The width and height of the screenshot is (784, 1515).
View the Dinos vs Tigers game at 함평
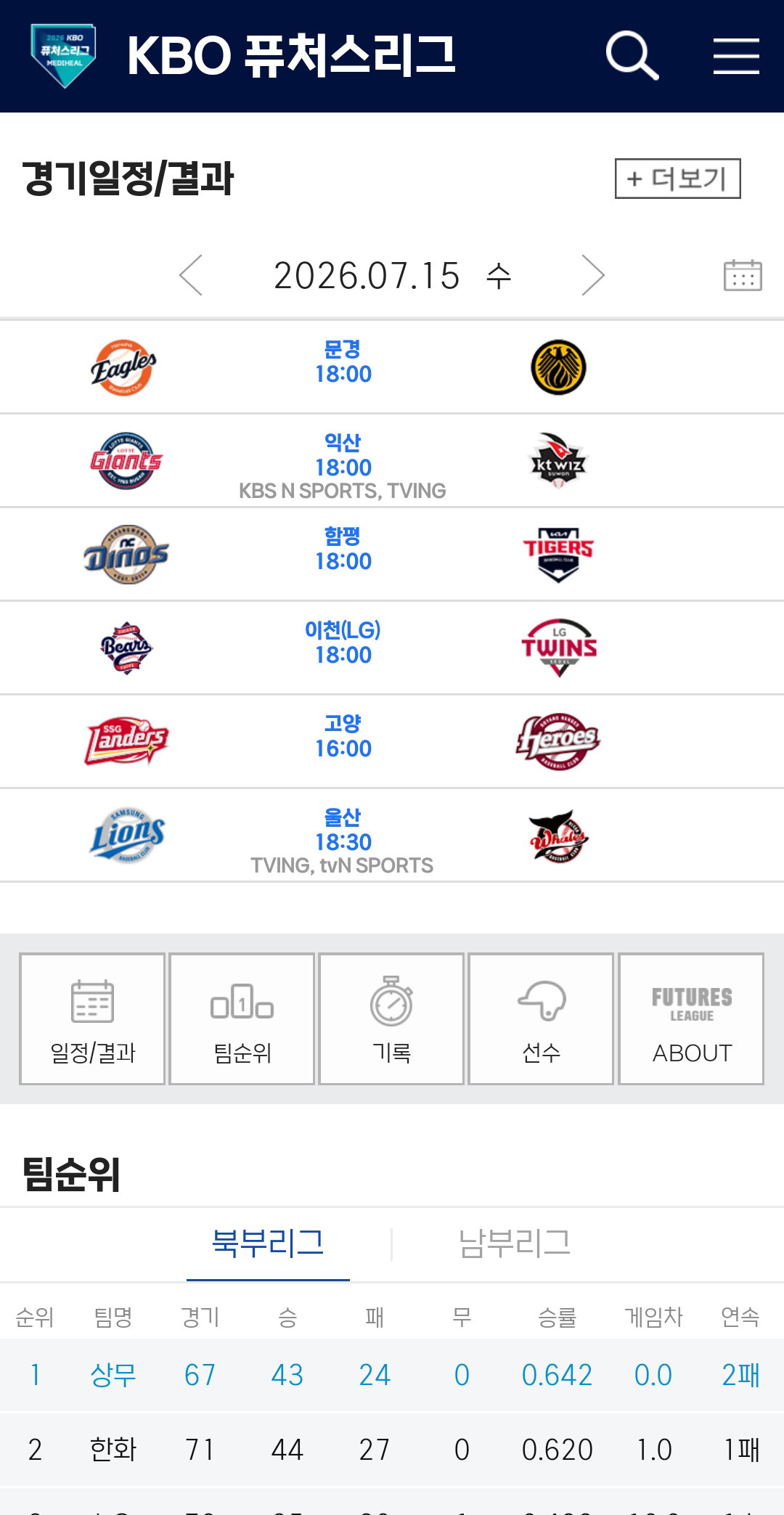pyautogui.click(x=392, y=554)
